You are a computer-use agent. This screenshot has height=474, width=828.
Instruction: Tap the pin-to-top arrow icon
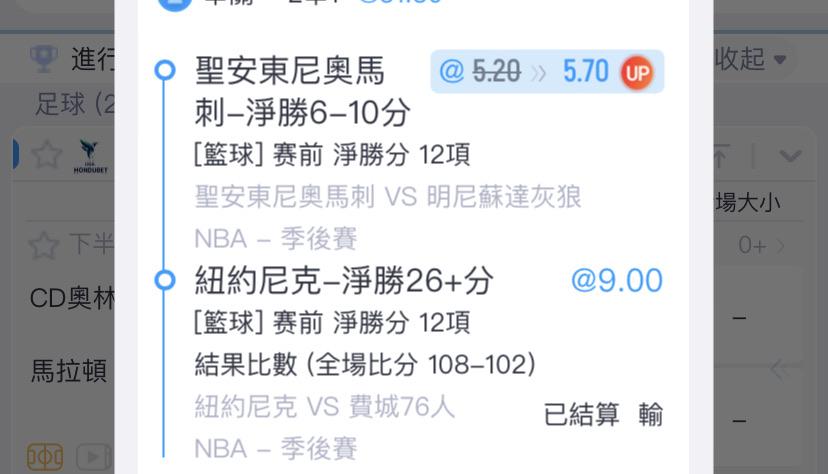click(x=721, y=155)
